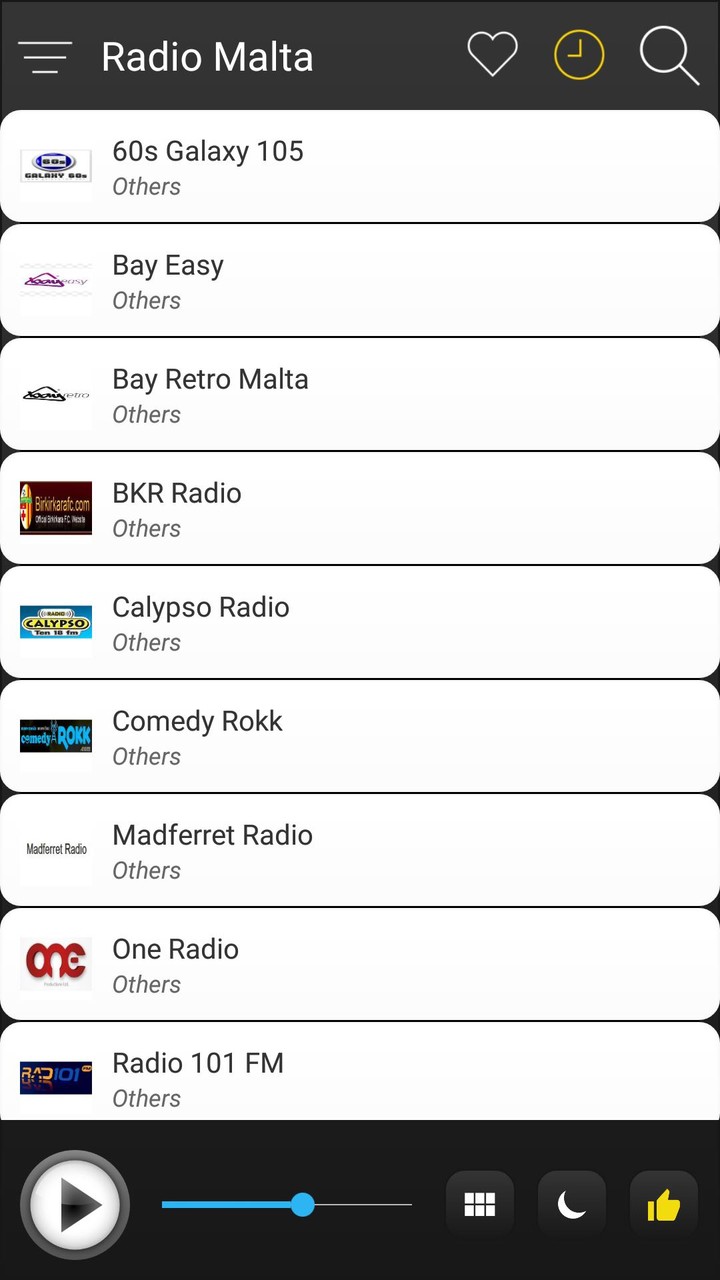Open the recently played clock icon
Image resolution: width=720 pixels, height=1280 pixels.
578,53
